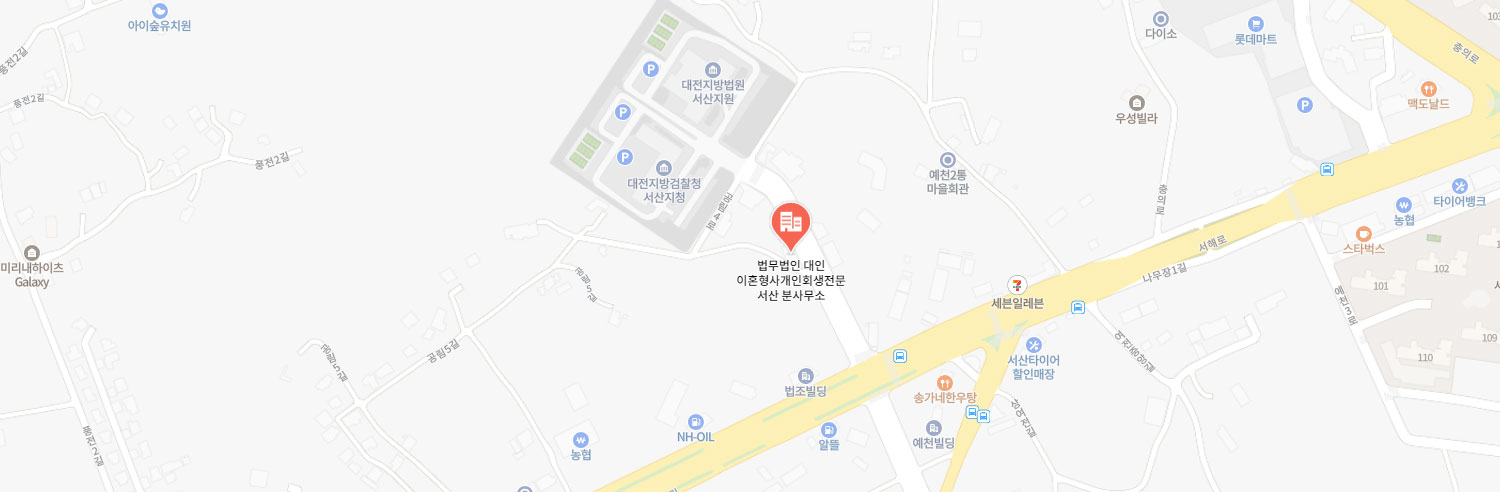Select the 아이숲유치원 kindergarten marker

(x=159, y=10)
